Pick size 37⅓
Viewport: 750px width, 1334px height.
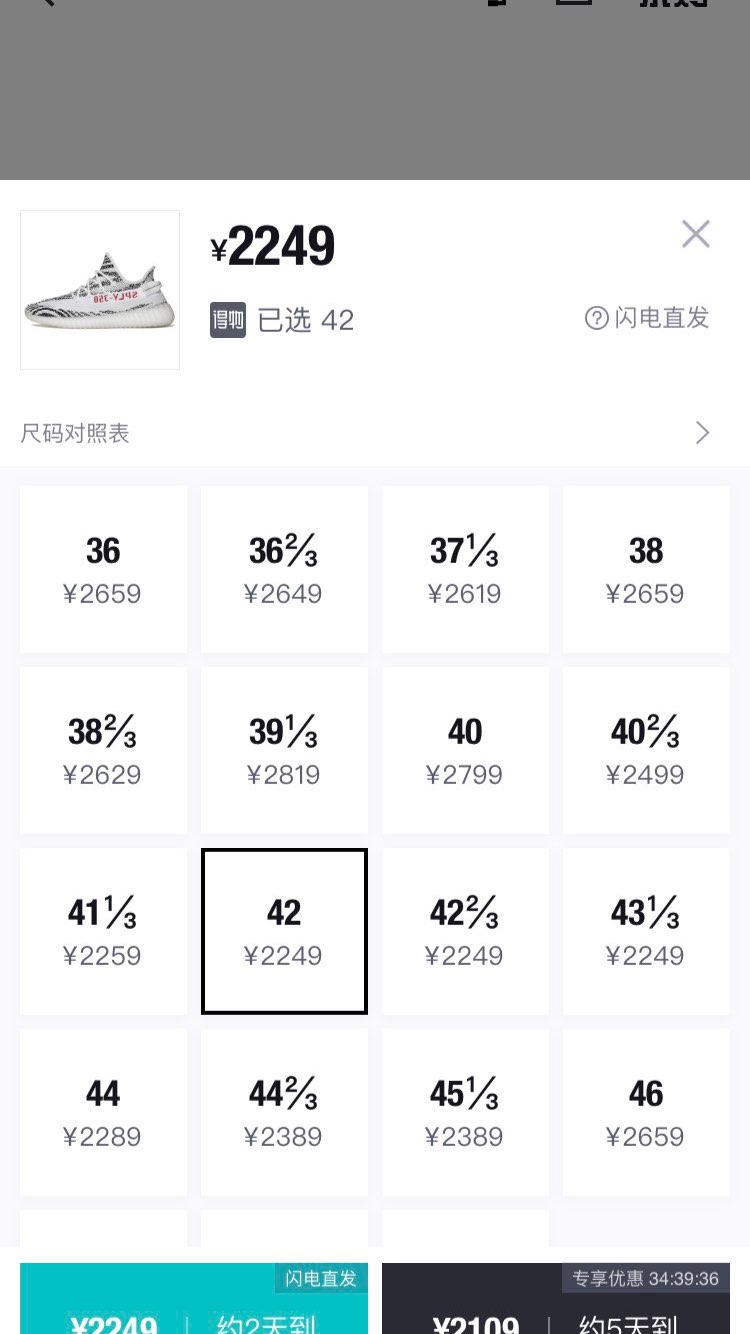pyautogui.click(x=465, y=569)
